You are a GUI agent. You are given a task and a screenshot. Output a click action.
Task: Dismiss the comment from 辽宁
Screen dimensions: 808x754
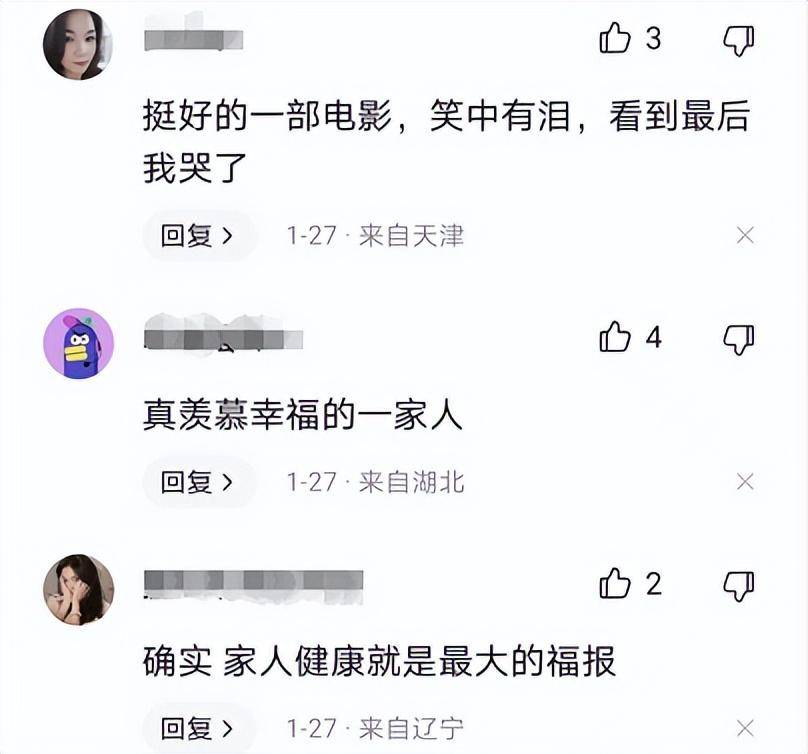click(744, 727)
